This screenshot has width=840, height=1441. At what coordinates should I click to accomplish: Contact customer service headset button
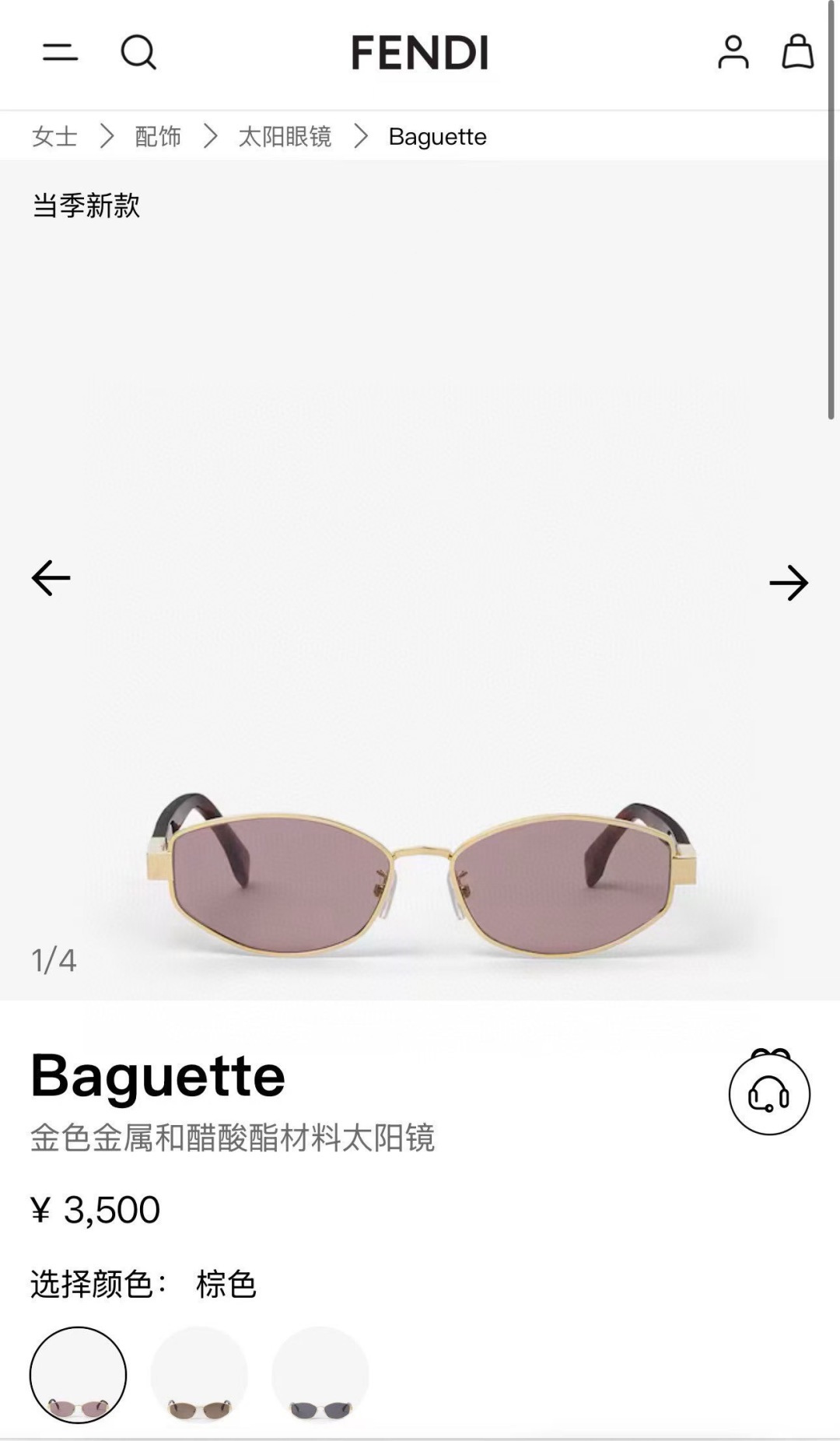[769, 1093]
